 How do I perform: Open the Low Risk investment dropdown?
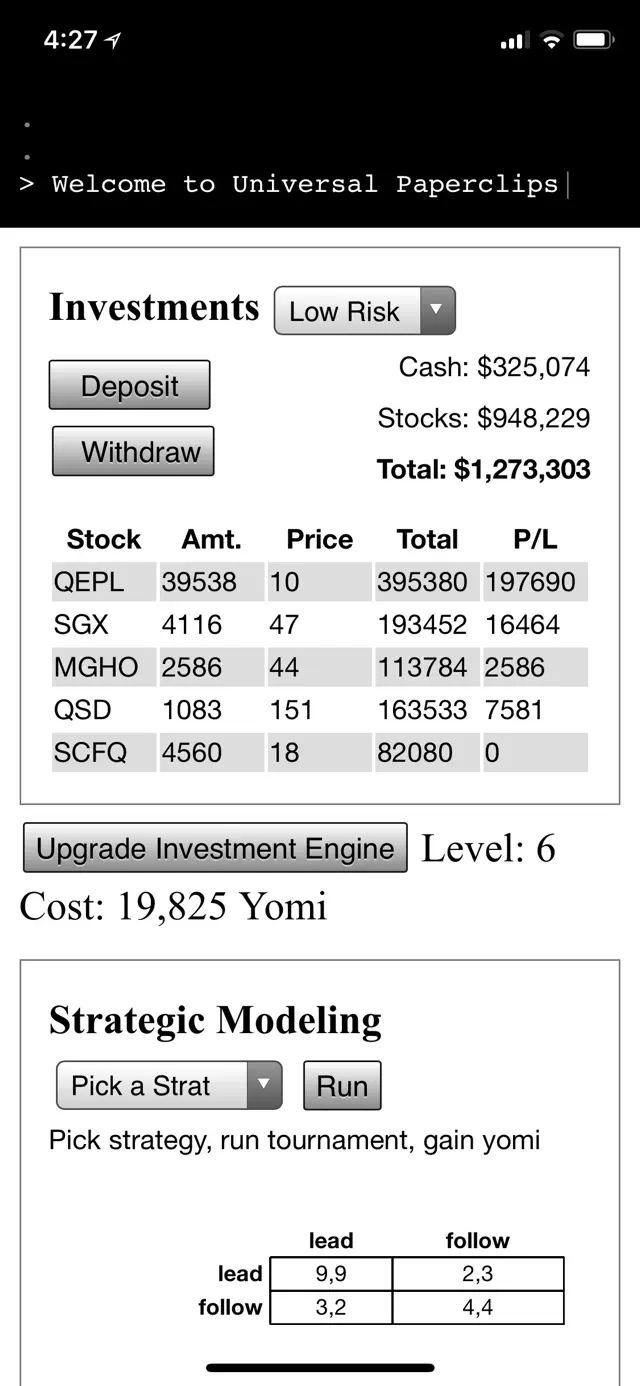364,311
